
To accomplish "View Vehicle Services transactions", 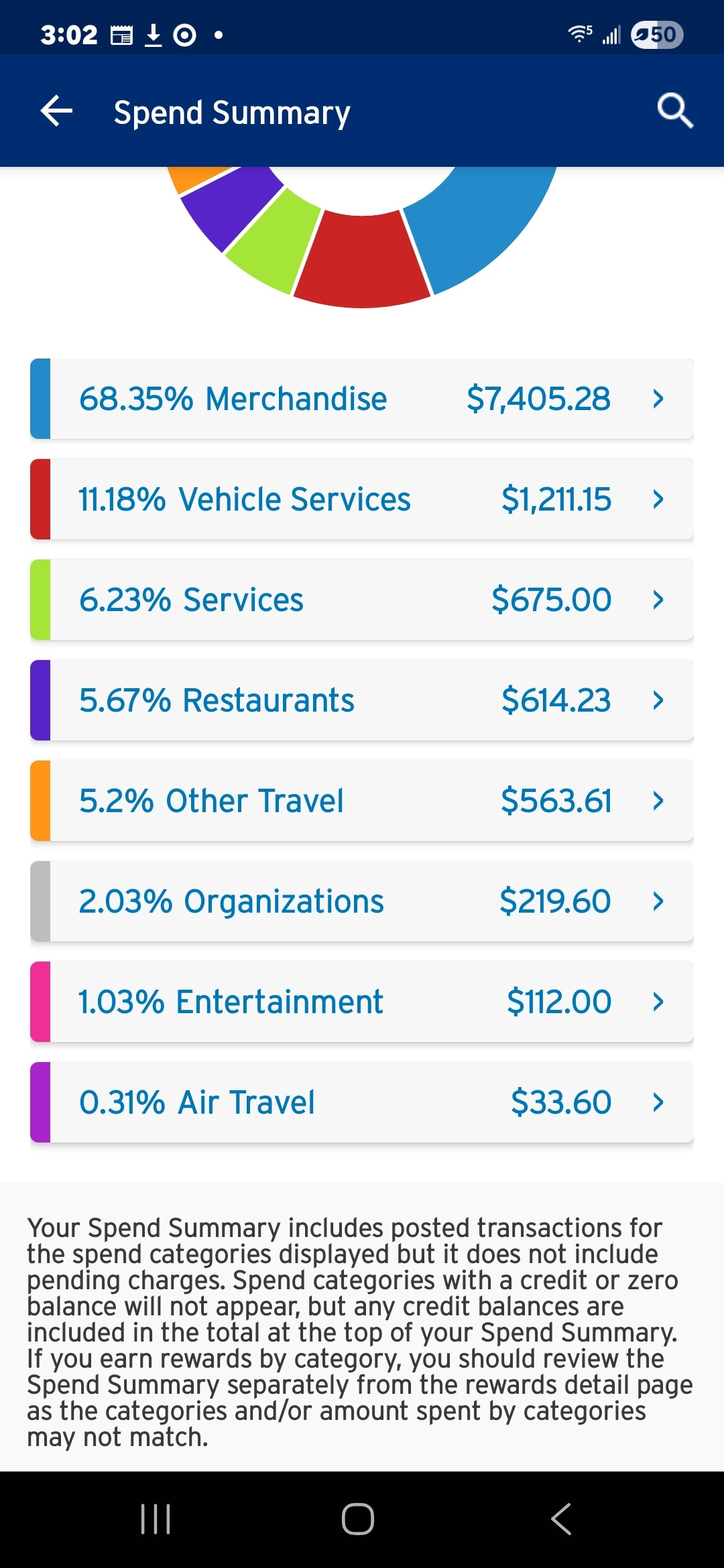I will 362,499.
